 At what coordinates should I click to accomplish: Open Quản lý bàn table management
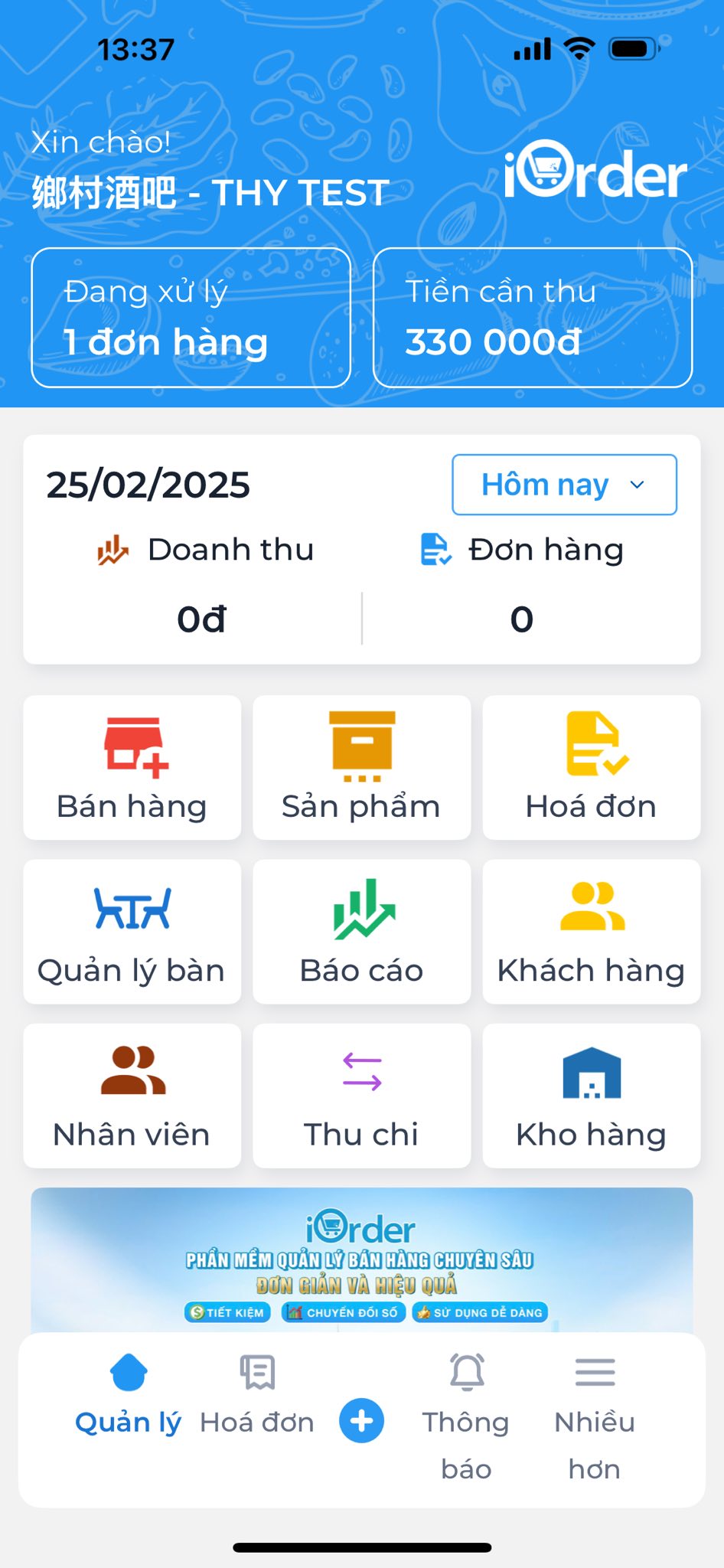132,931
